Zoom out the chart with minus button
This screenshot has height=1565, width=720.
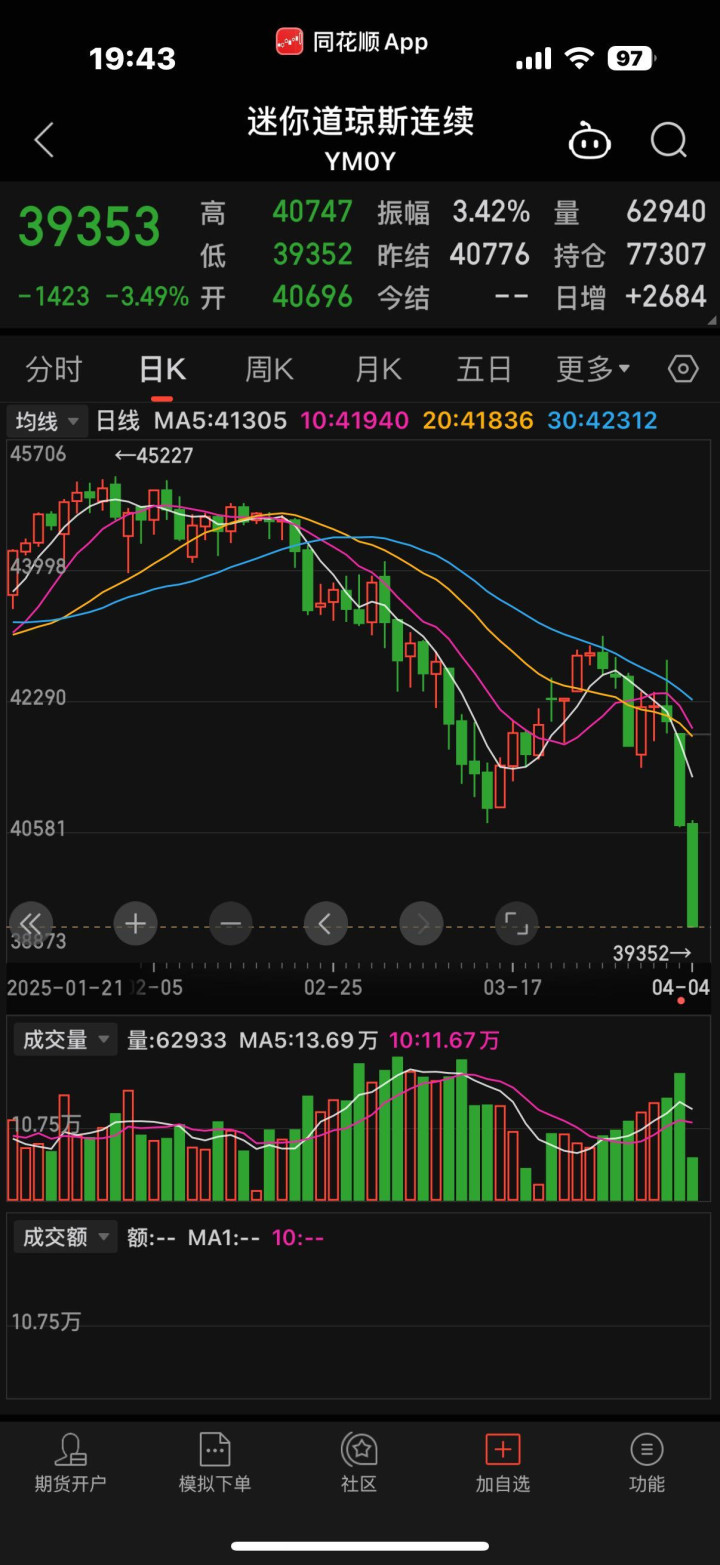point(231,923)
